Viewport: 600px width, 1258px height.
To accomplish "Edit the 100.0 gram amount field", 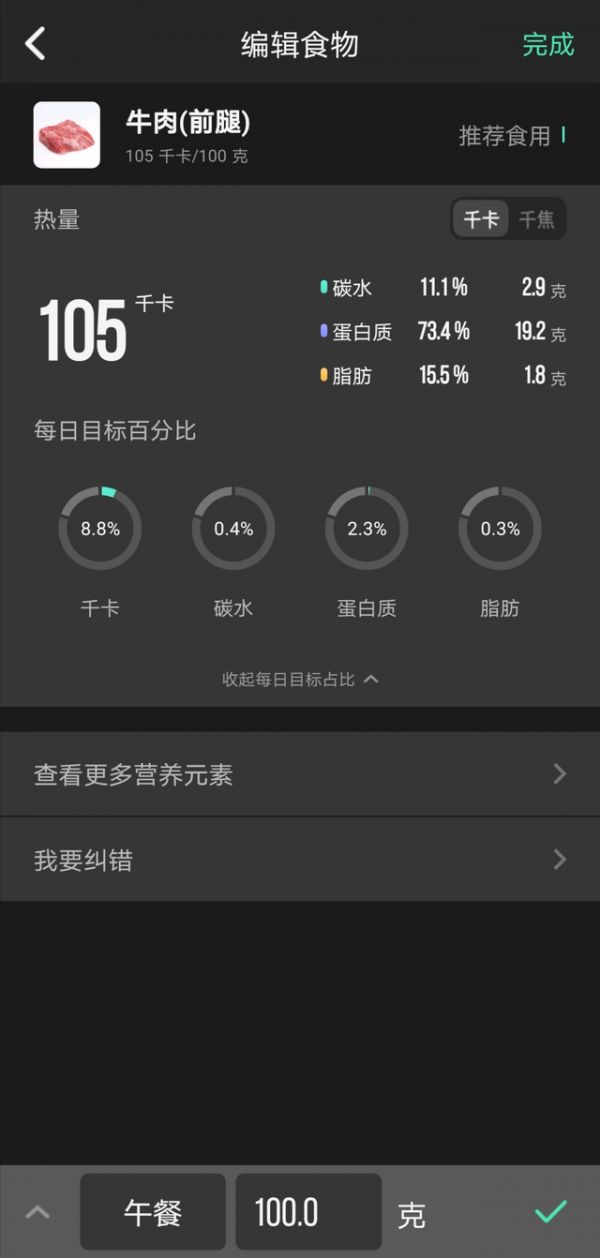I will 308,1213.
